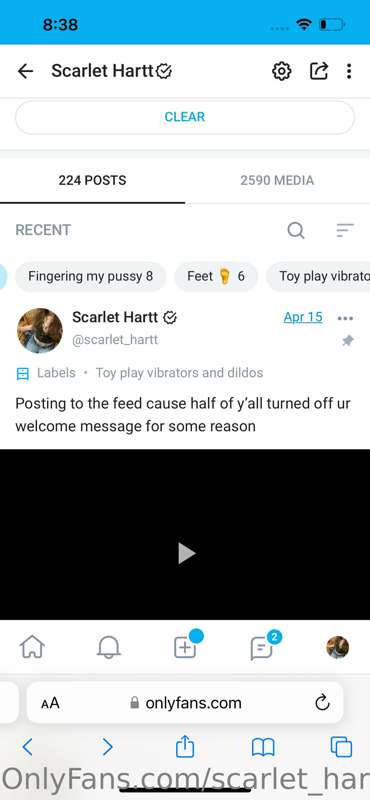370x800 pixels.
Task: Open the header overflow menu
Action: [x=349, y=71]
